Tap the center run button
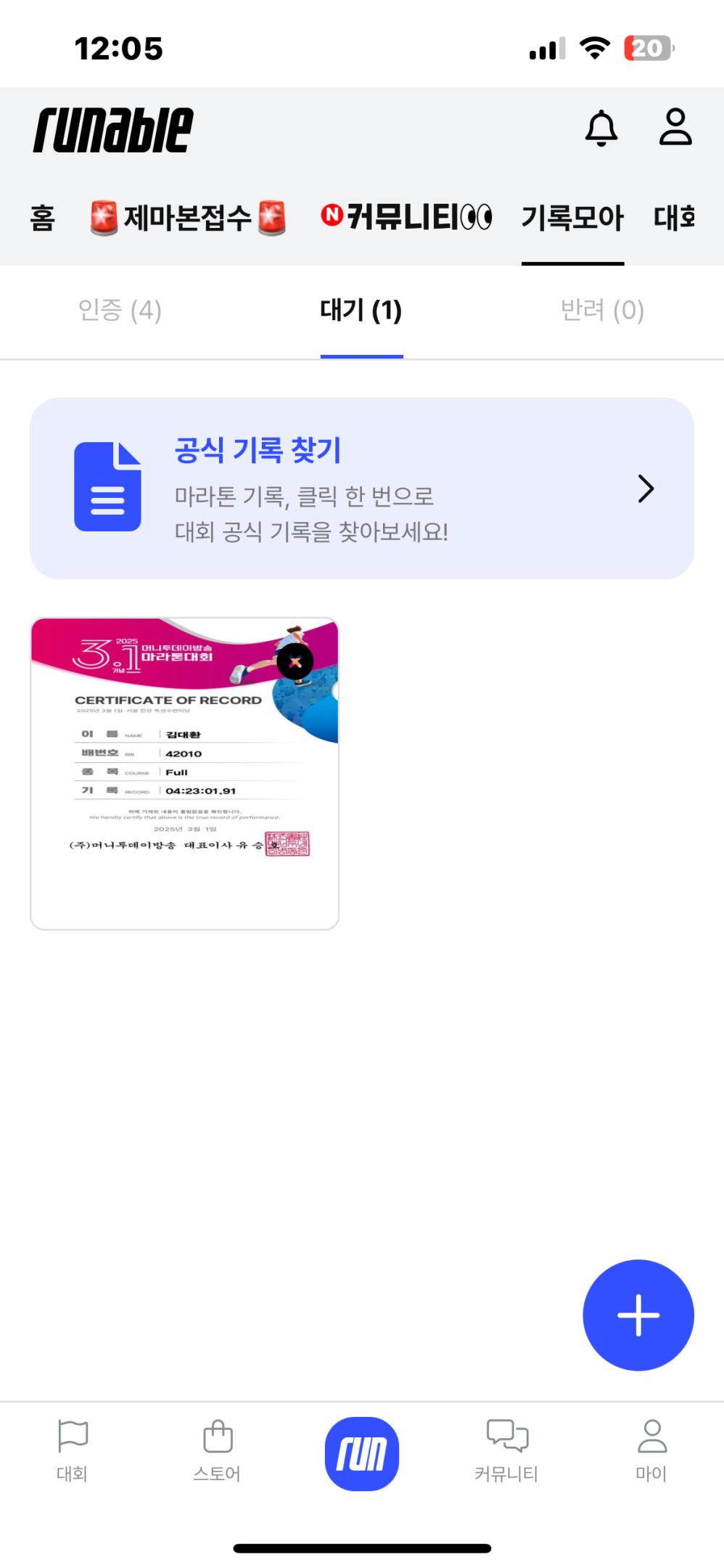This screenshot has width=724, height=1568. (x=361, y=1454)
